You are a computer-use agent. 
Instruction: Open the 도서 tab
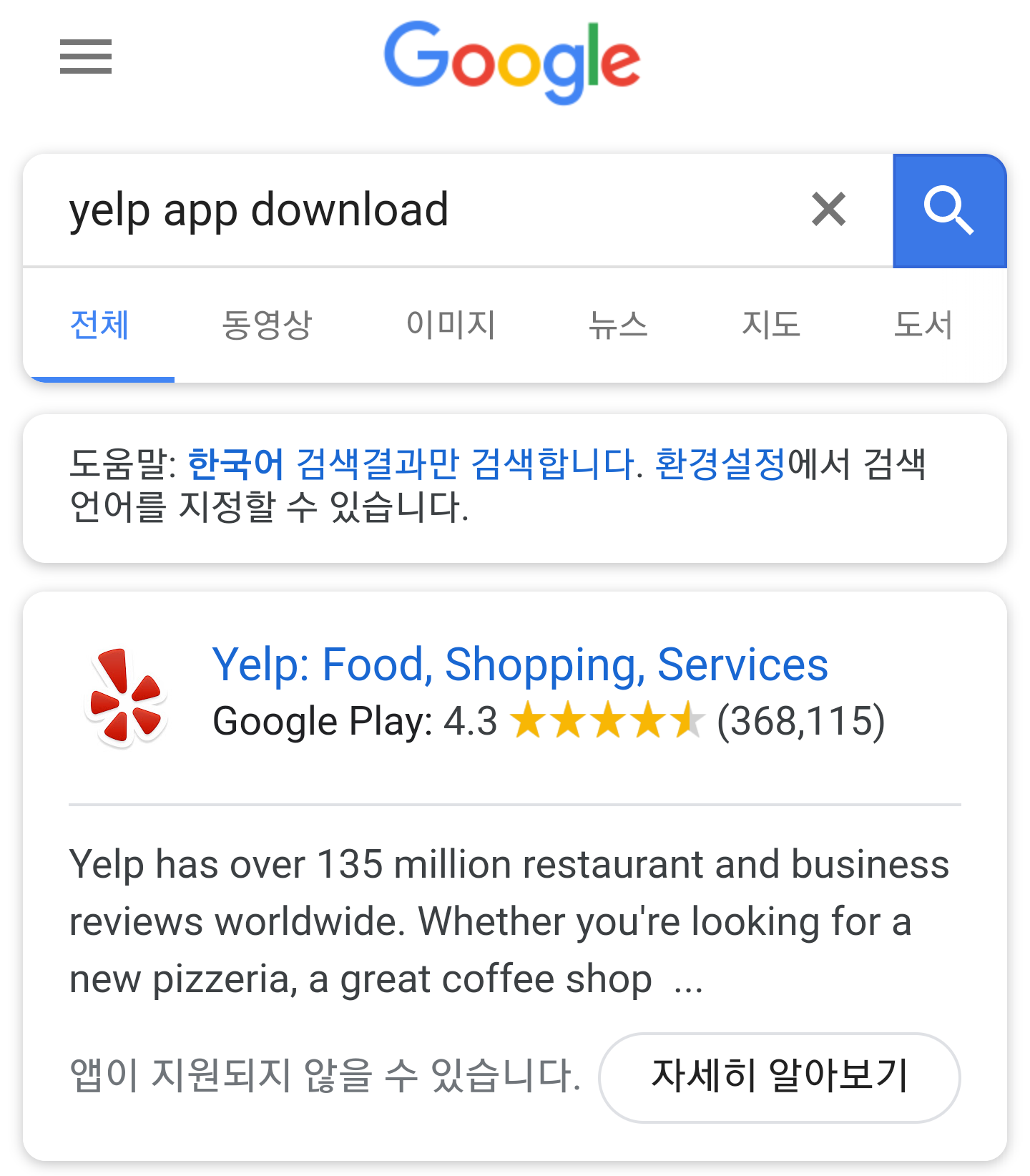pyautogui.click(x=923, y=325)
